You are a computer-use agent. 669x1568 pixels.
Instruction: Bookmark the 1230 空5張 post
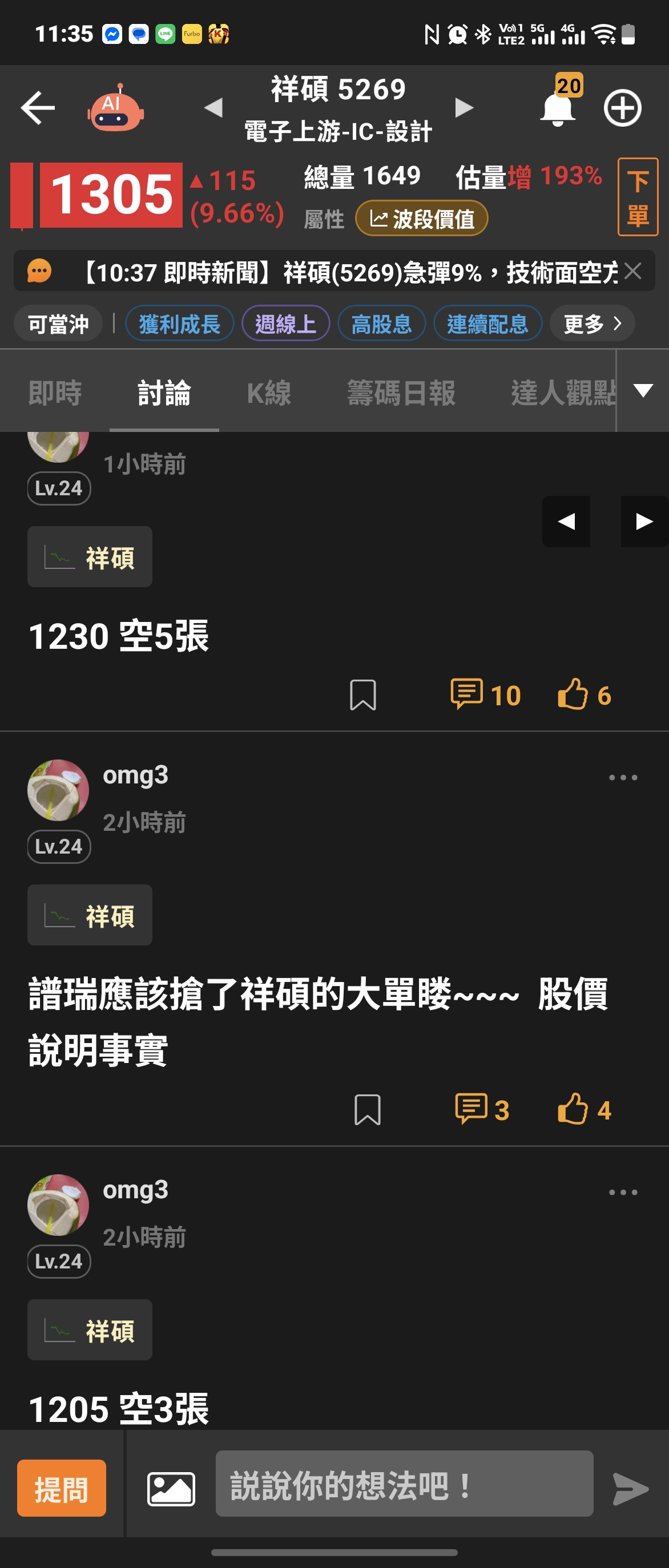(x=363, y=695)
